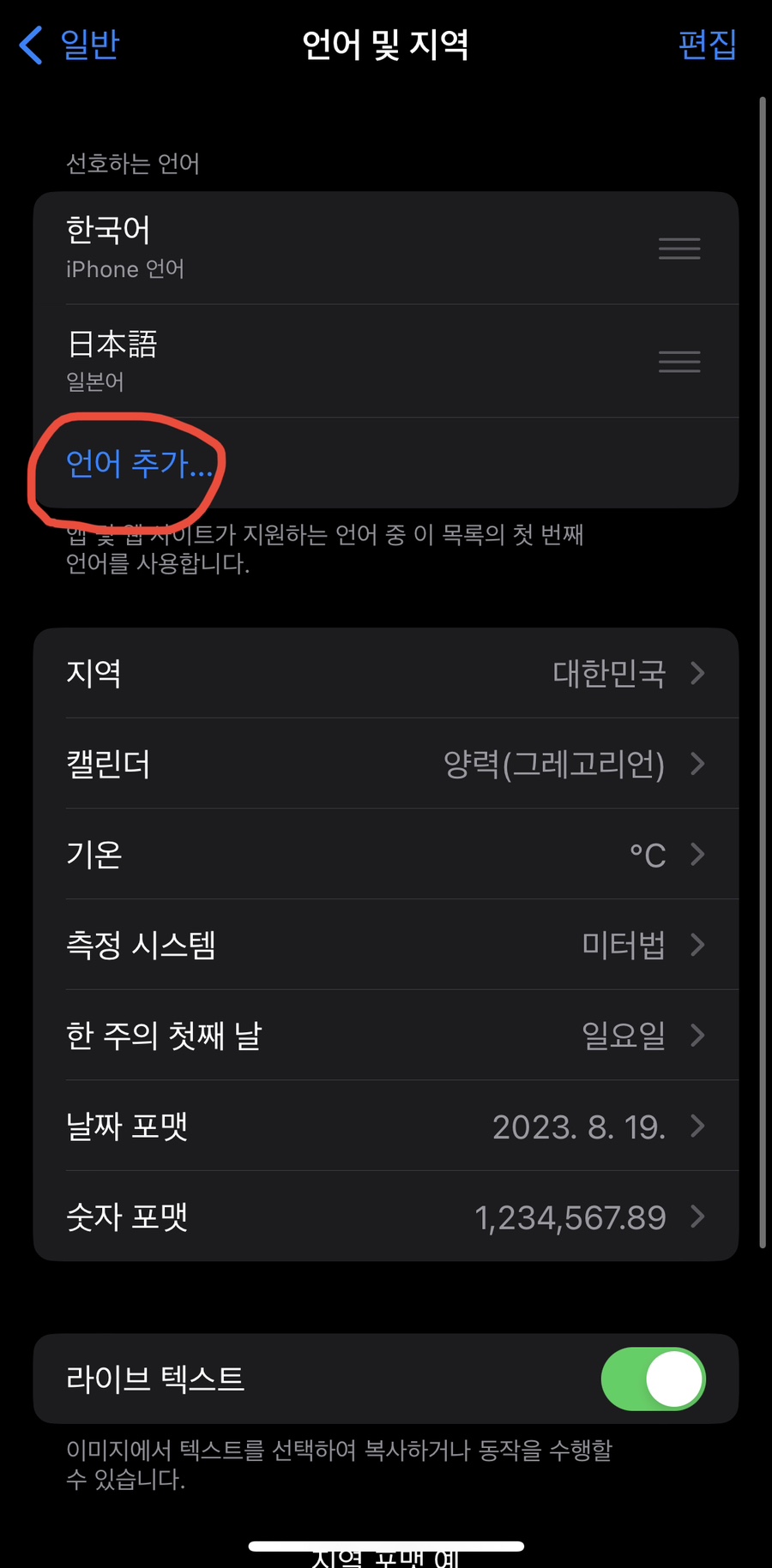Select the 日本語 language row

point(386,361)
